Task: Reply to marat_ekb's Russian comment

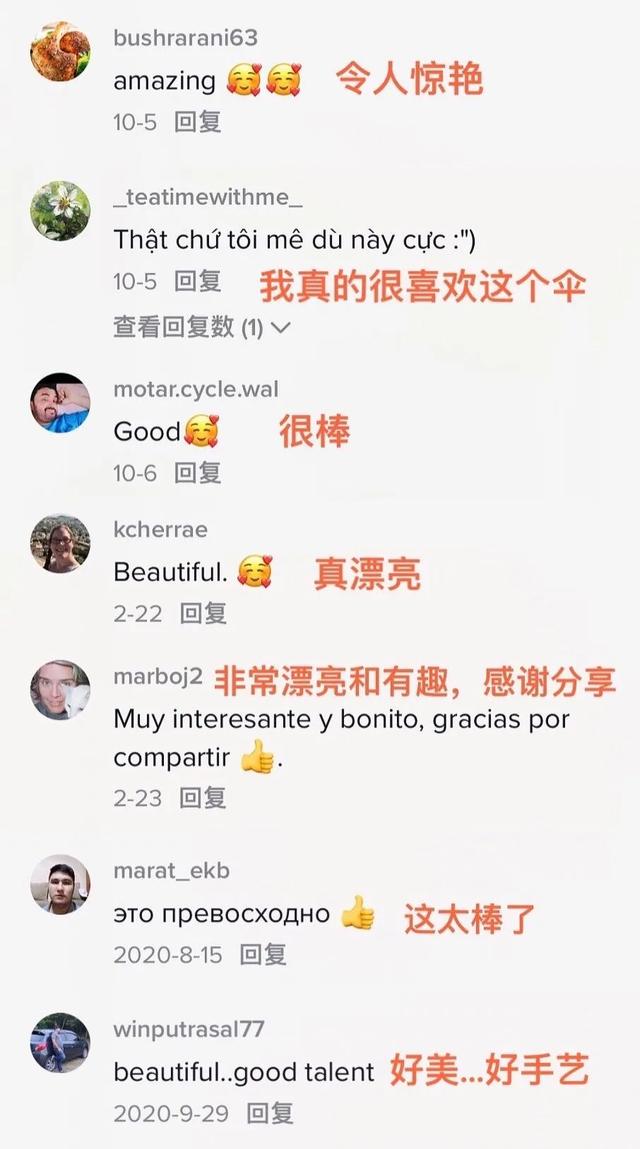Action: (263, 954)
